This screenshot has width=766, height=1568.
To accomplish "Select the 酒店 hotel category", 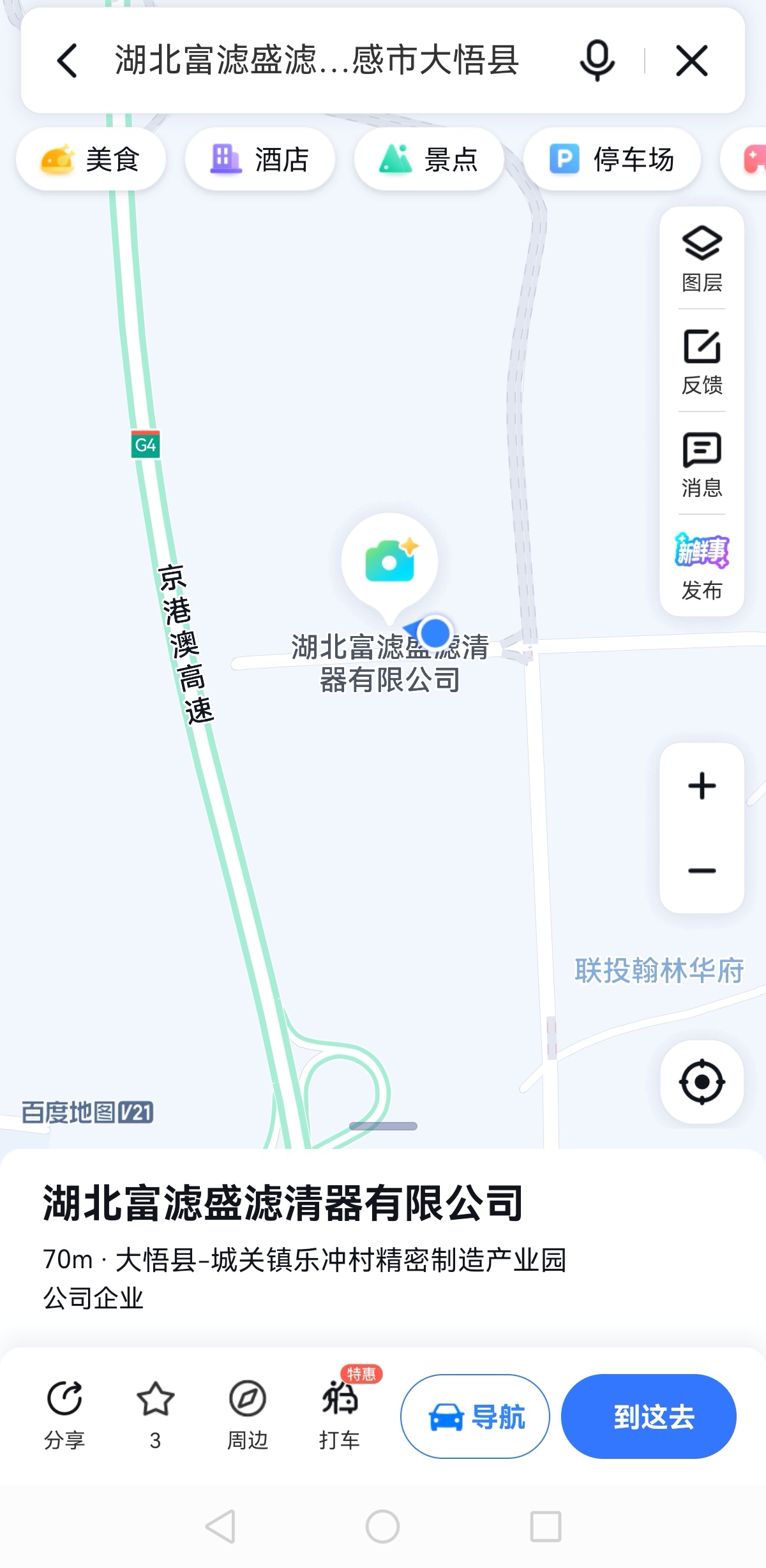I will coord(260,159).
